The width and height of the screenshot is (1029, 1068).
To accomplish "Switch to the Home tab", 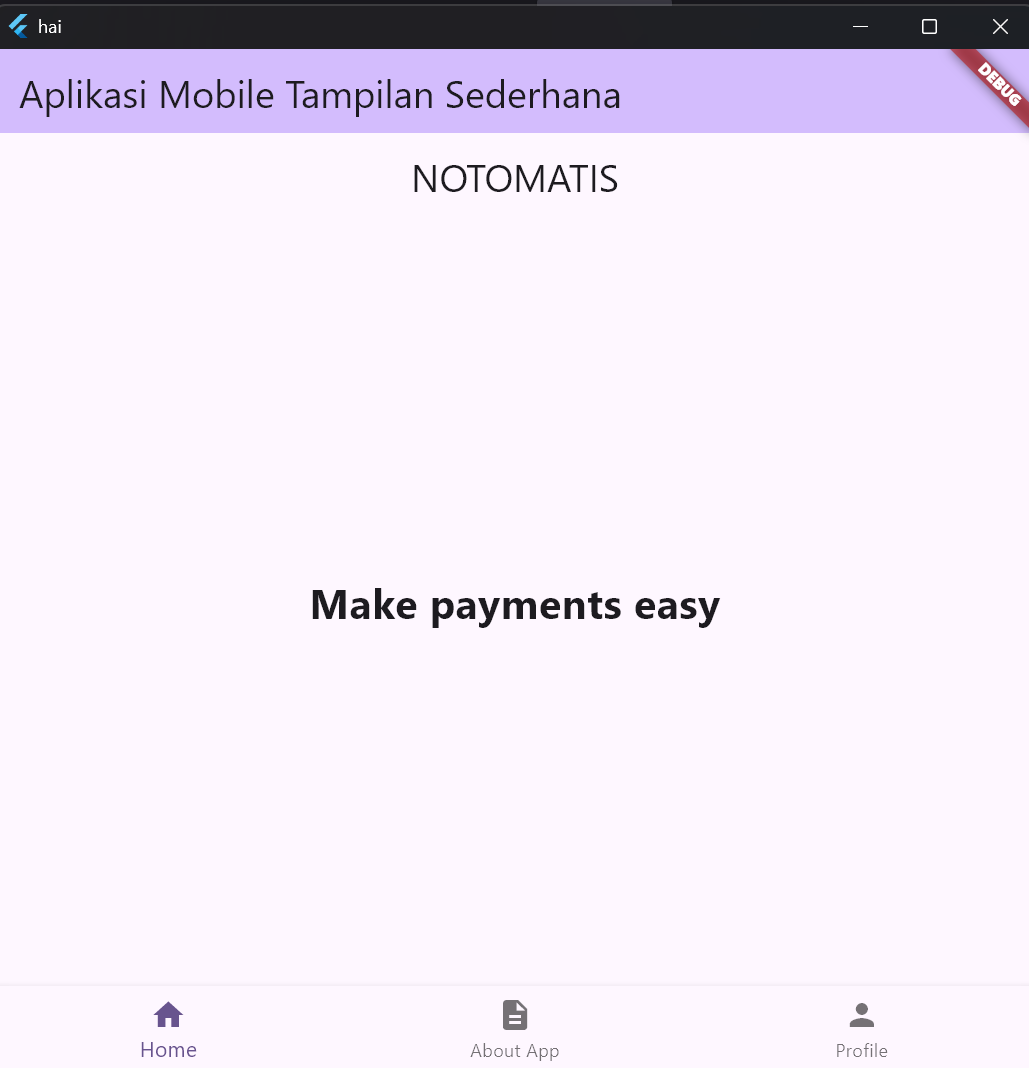I will coord(168,1029).
